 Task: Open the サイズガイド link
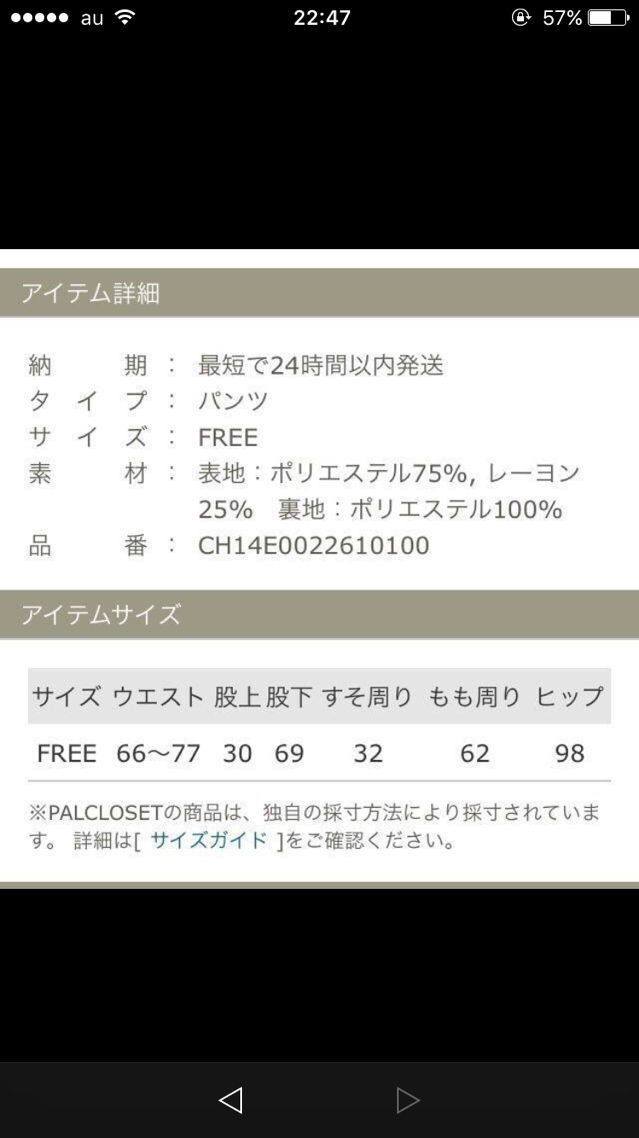(x=209, y=841)
